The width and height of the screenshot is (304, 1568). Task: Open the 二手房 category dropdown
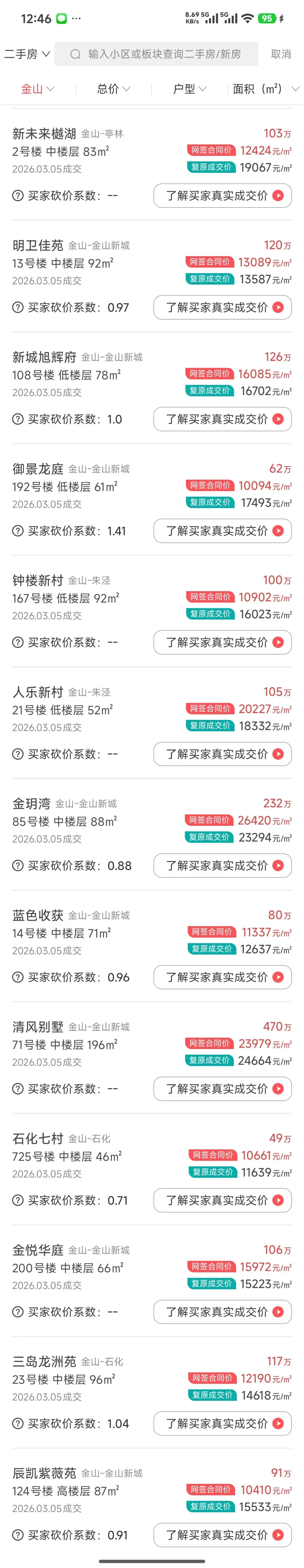(27, 54)
